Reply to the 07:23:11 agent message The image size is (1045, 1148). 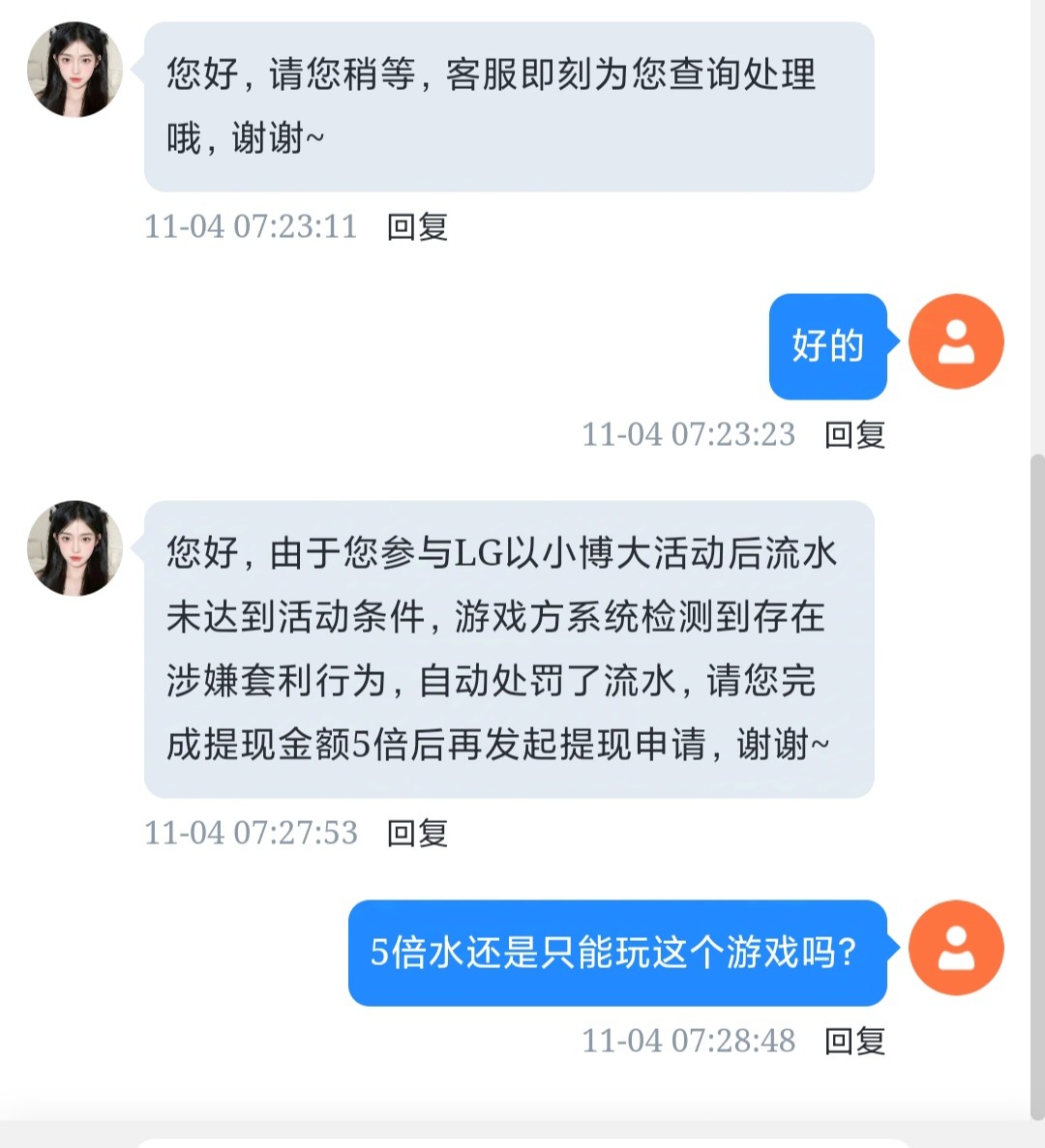[417, 227]
